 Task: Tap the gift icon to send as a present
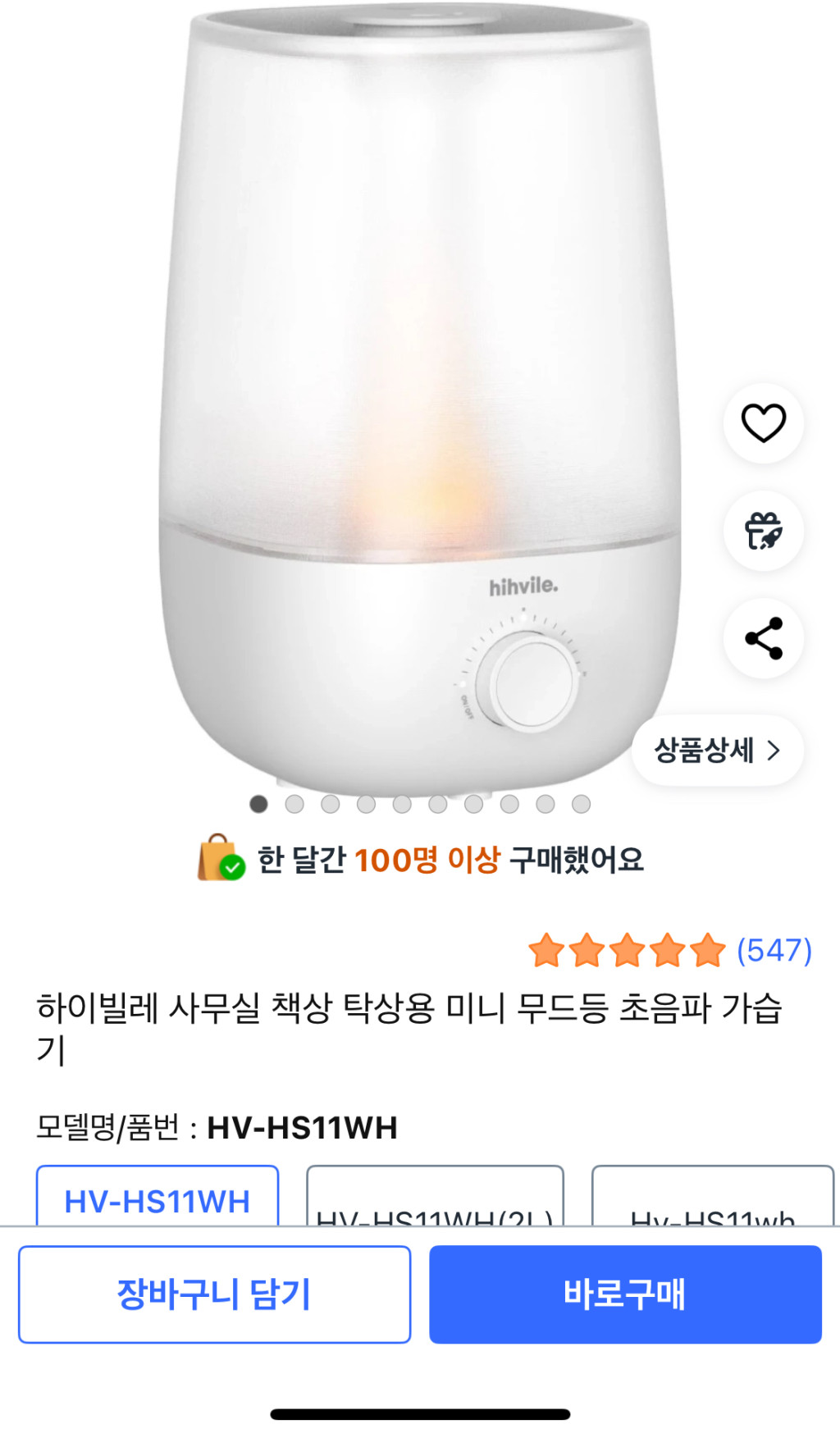click(763, 531)
